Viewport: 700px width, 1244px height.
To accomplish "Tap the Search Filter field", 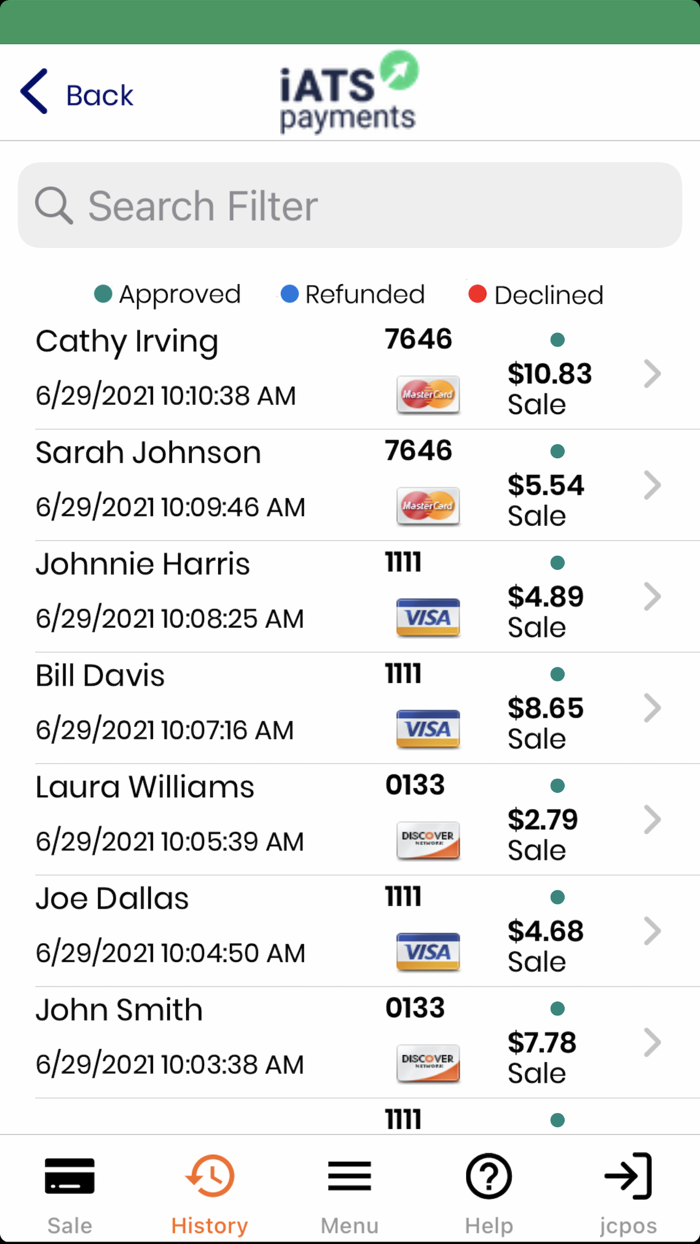I will coord(350,205).
